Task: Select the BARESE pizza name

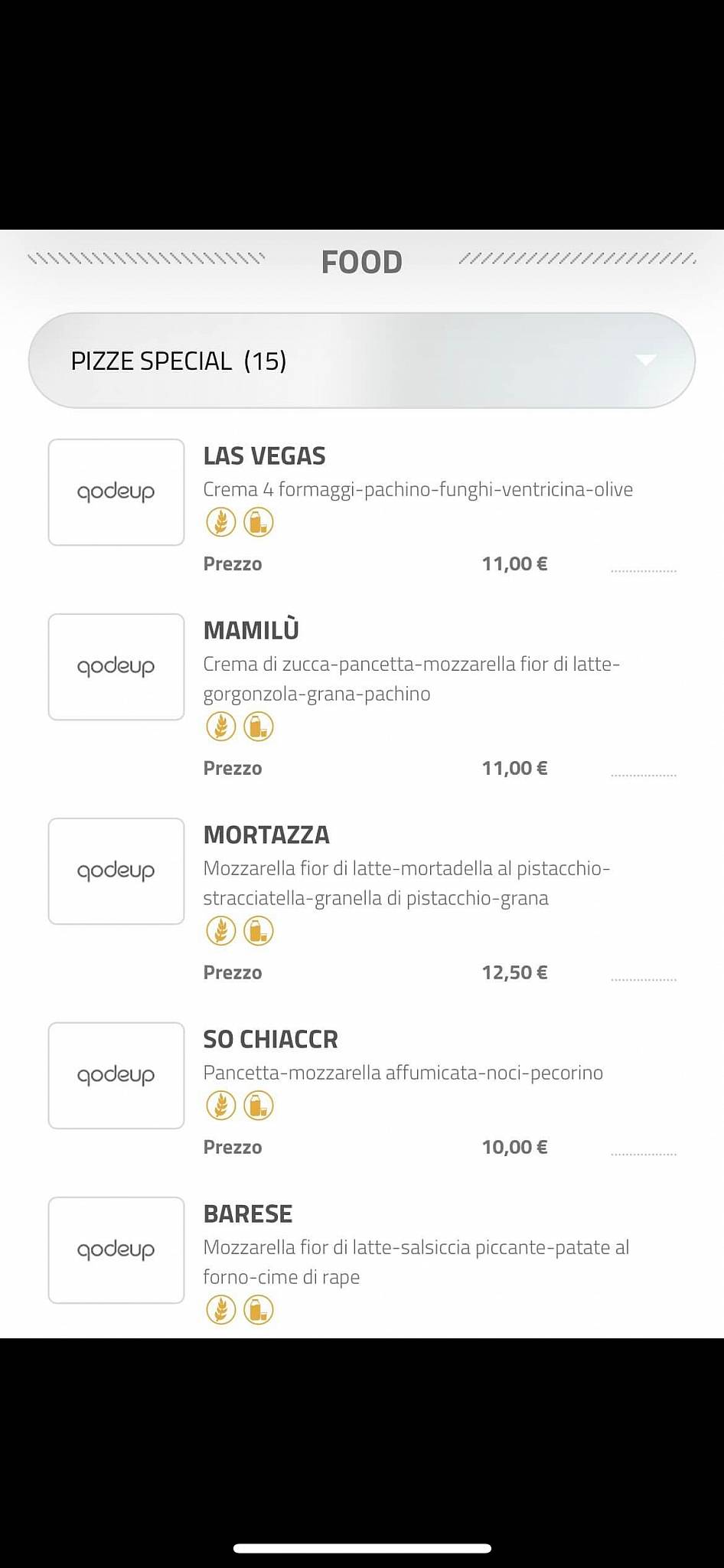Action: (247, 1214)
